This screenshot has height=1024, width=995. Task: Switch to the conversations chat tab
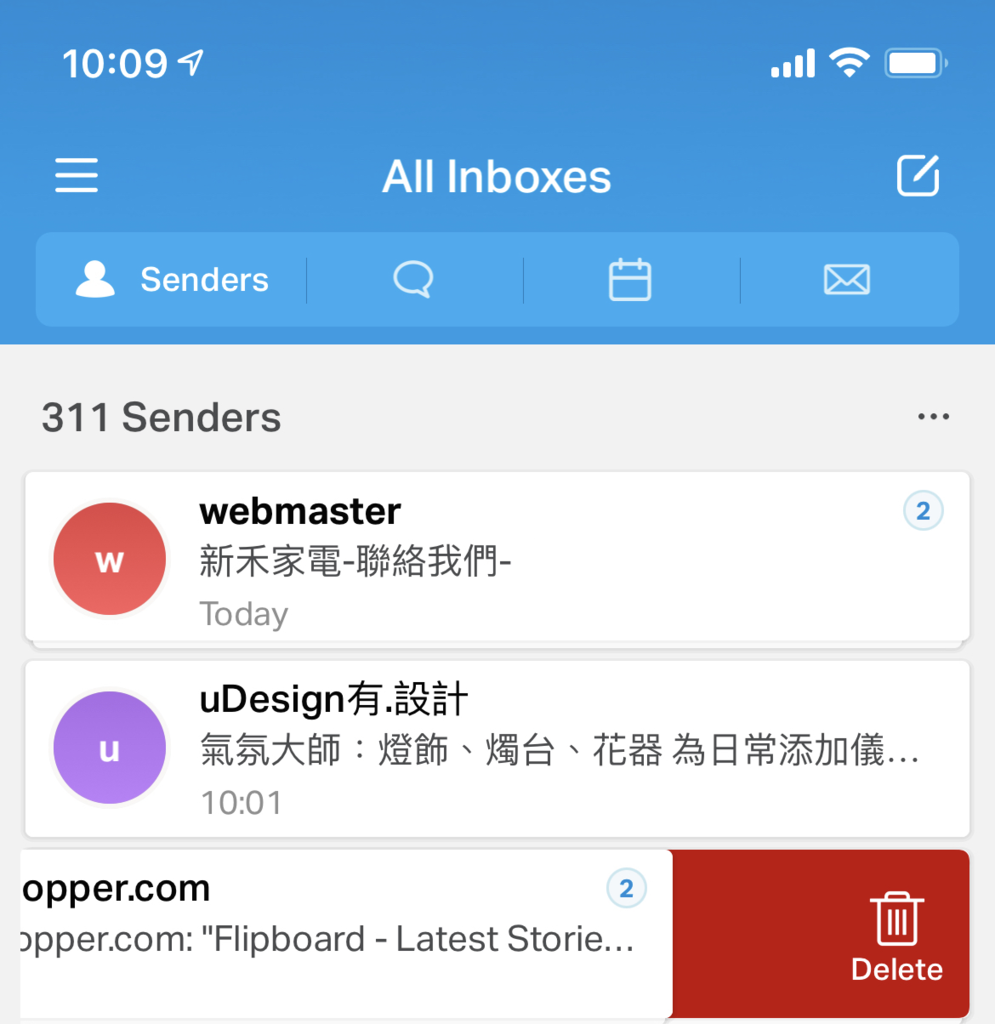pos(413,280)
